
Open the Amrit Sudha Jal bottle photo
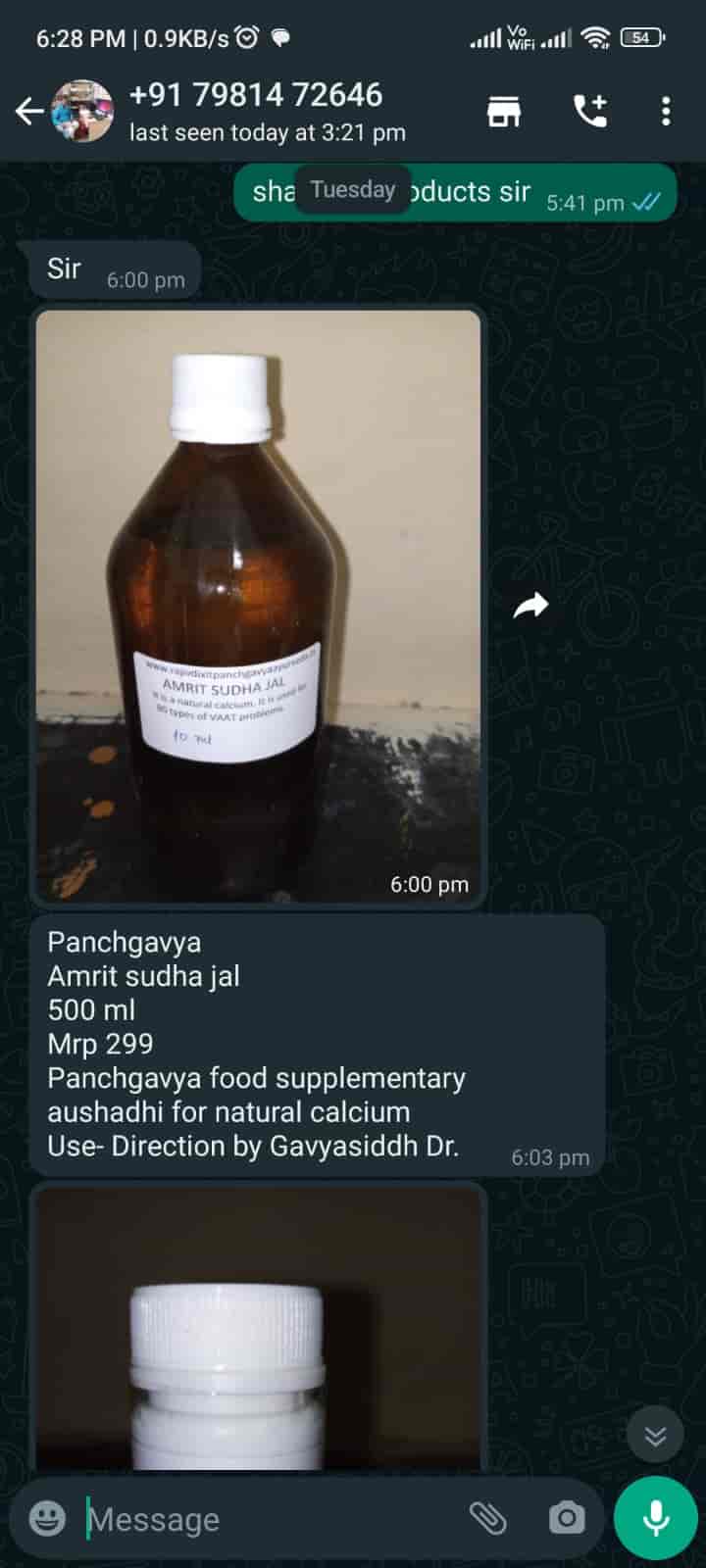click(x=259, y=606)
